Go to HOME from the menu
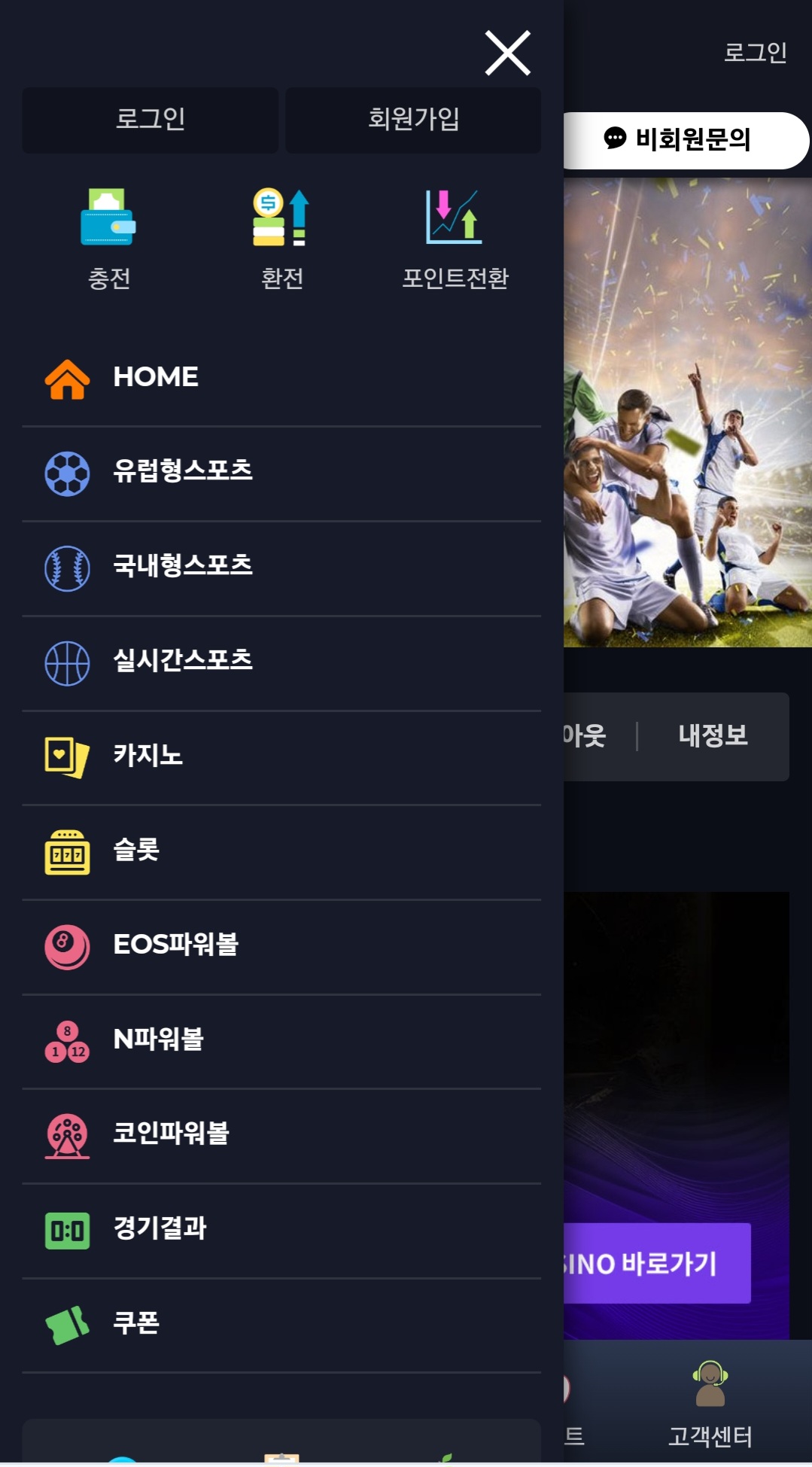 pos(155,378)
